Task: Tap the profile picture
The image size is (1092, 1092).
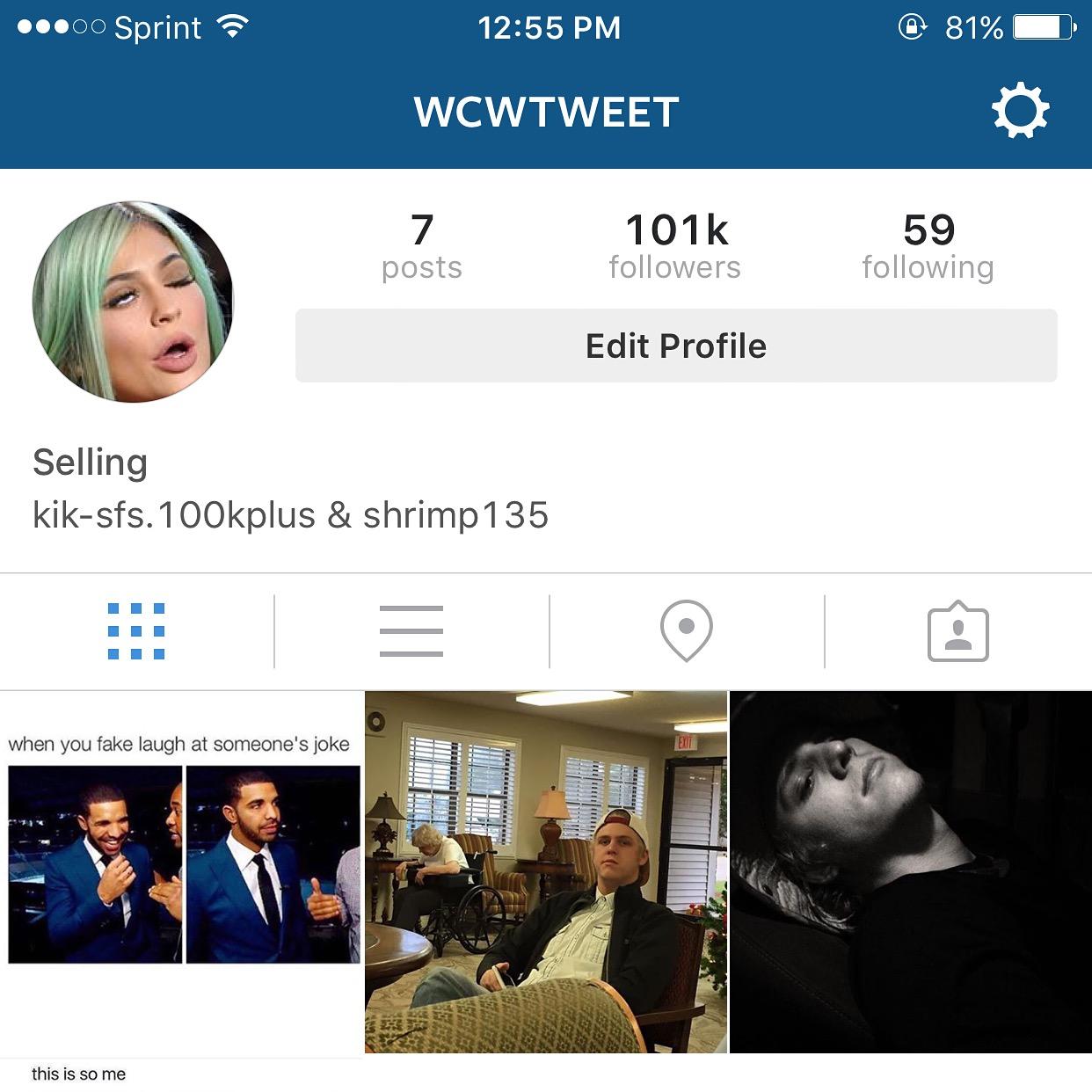Action: tap(133, 302)
